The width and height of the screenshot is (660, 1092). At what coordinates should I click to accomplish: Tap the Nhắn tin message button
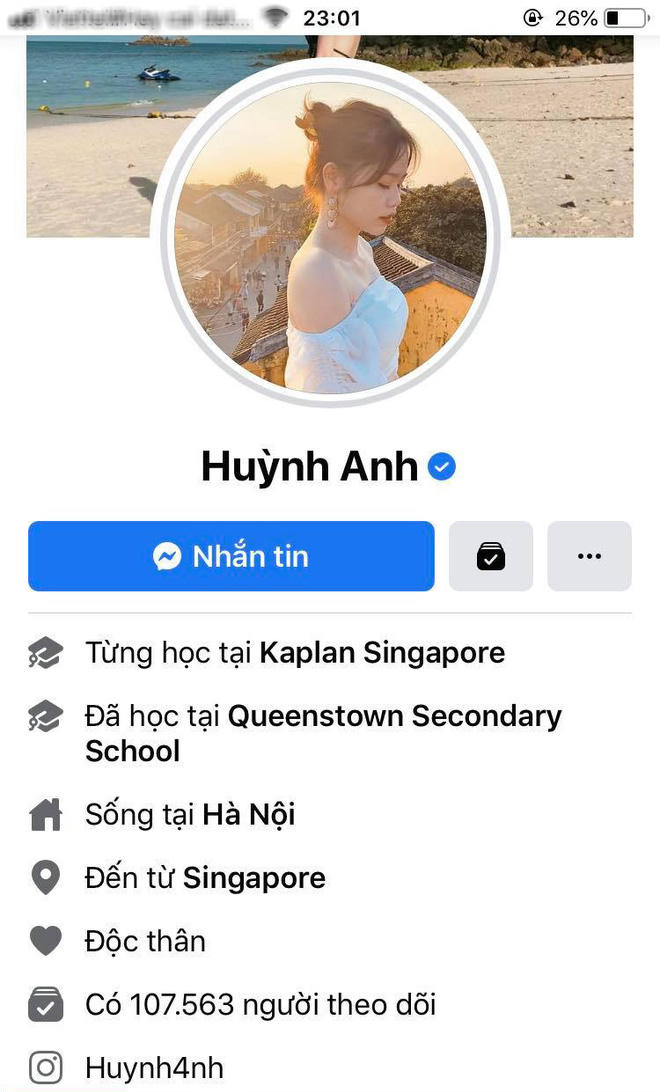[x=231, y=556]
